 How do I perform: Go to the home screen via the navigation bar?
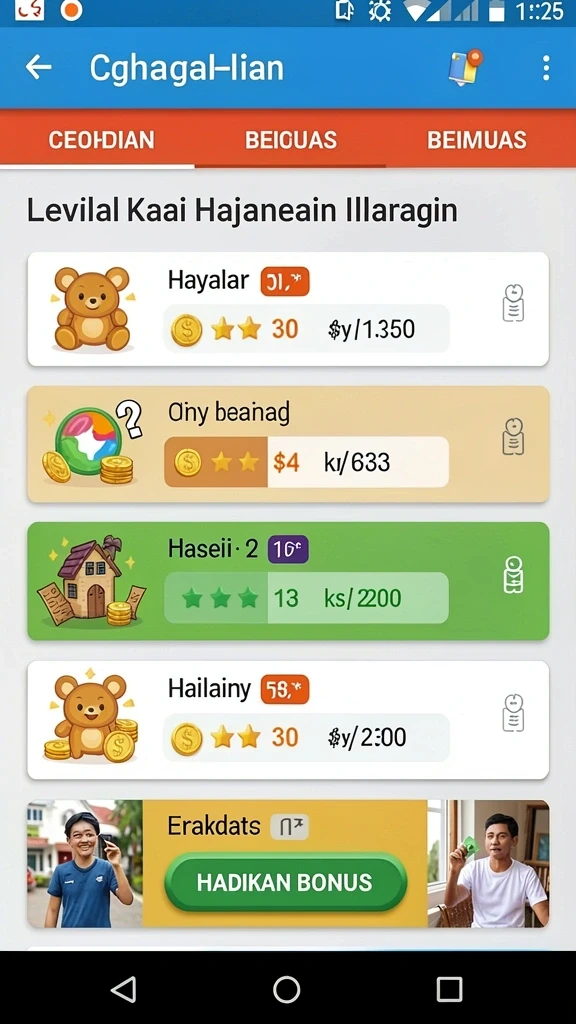coord(287,989)
